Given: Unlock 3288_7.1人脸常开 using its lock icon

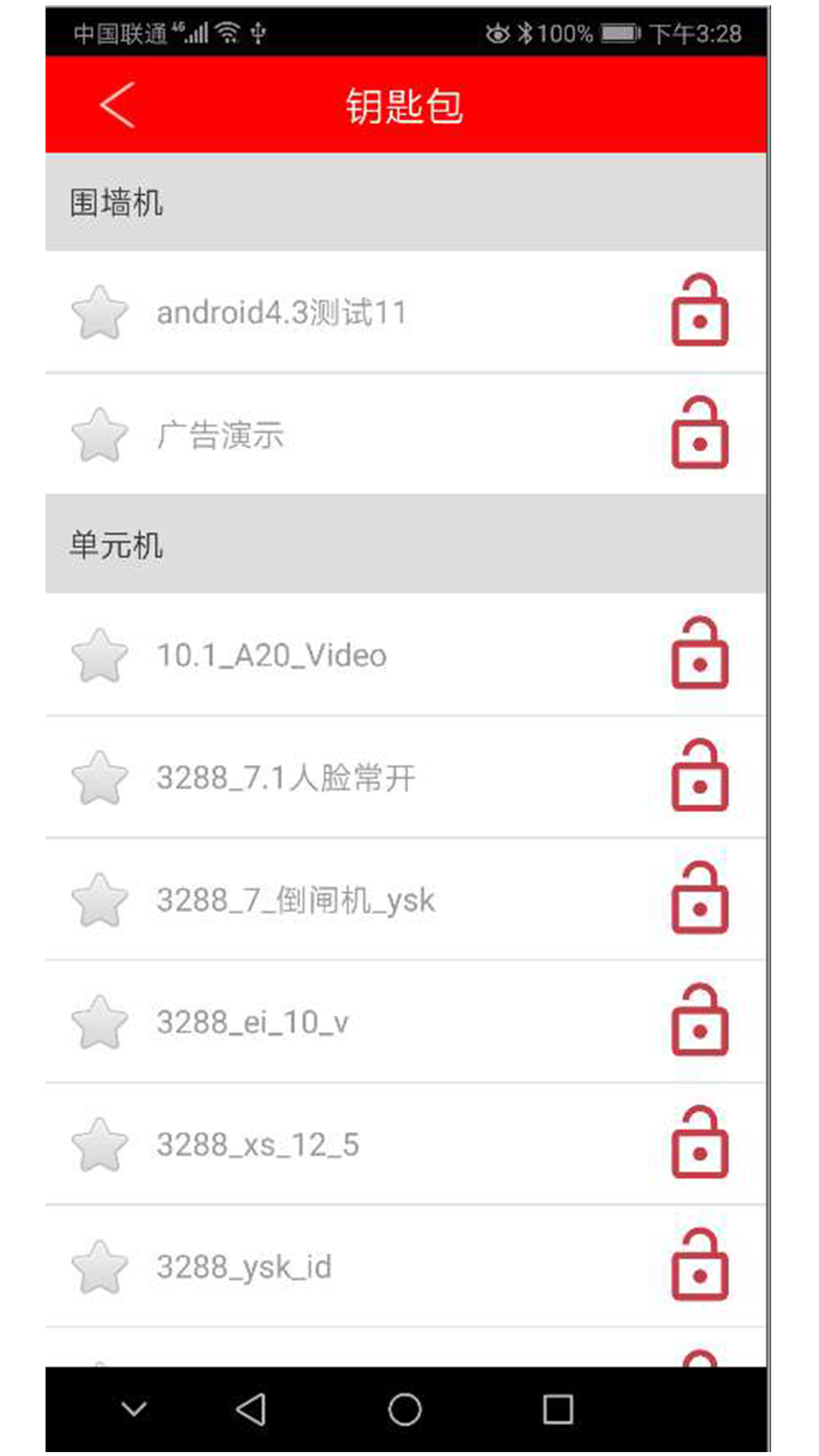Looking at the screenshot, I should coord(699,777).
